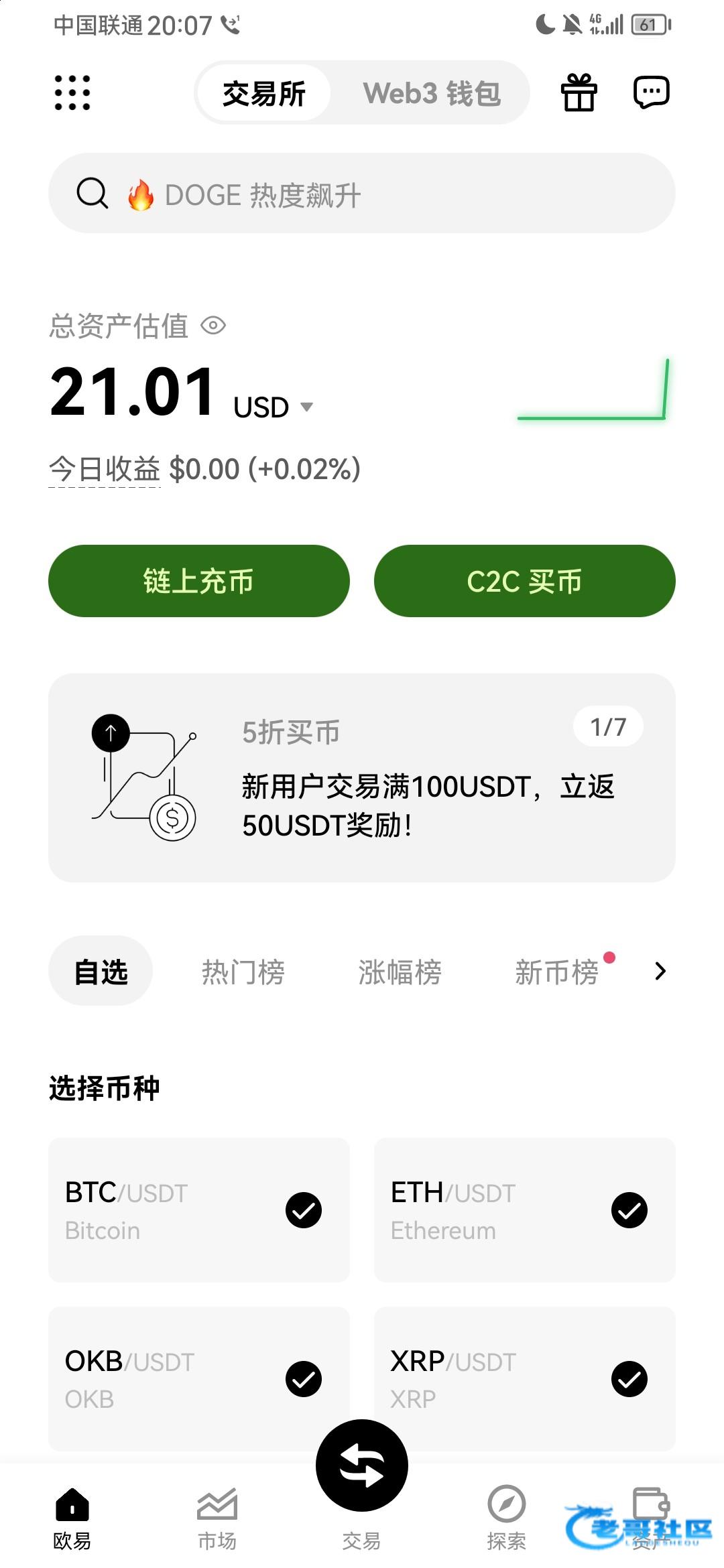
Task: Uncheck the XRP/USDT pair
Action: tap(629, 1379)
